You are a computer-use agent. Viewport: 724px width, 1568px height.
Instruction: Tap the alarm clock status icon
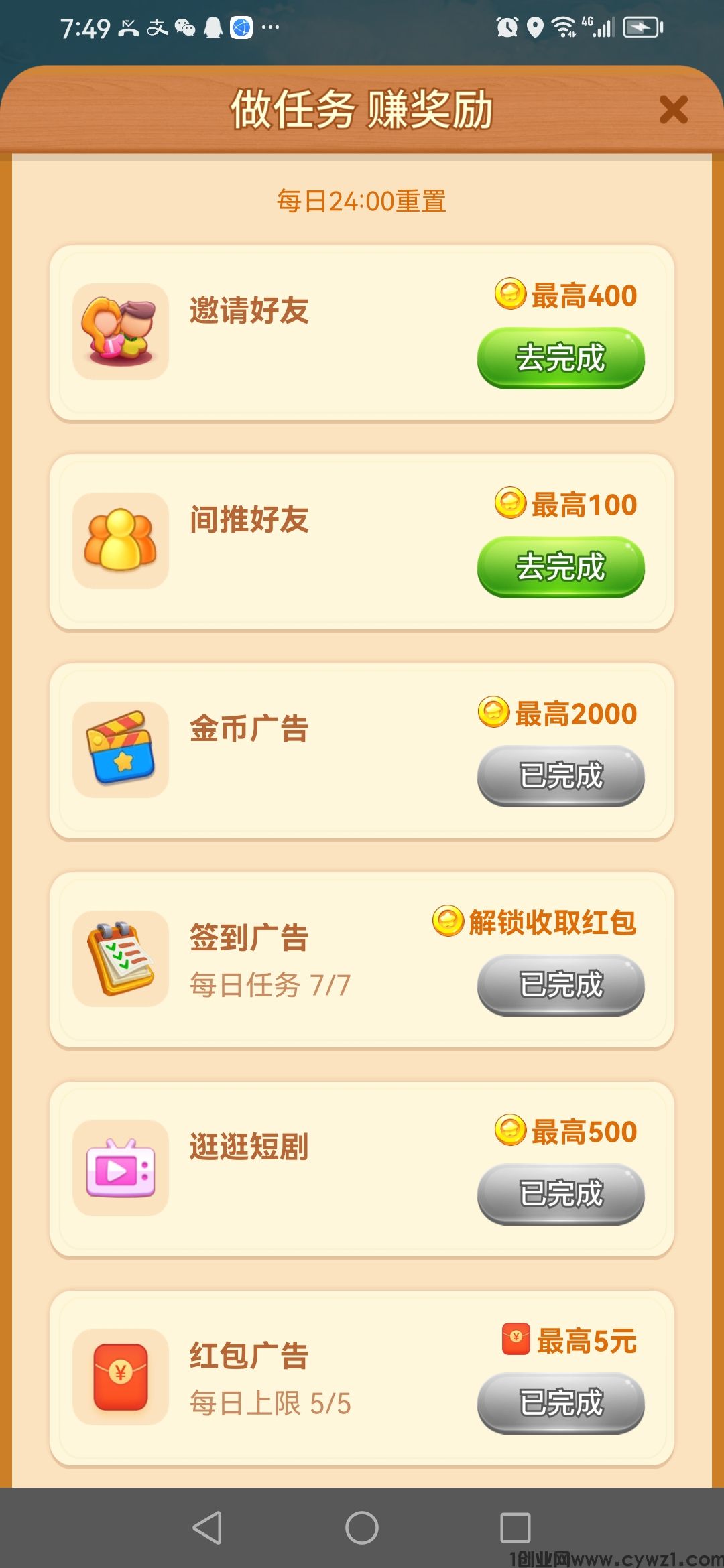507,28
